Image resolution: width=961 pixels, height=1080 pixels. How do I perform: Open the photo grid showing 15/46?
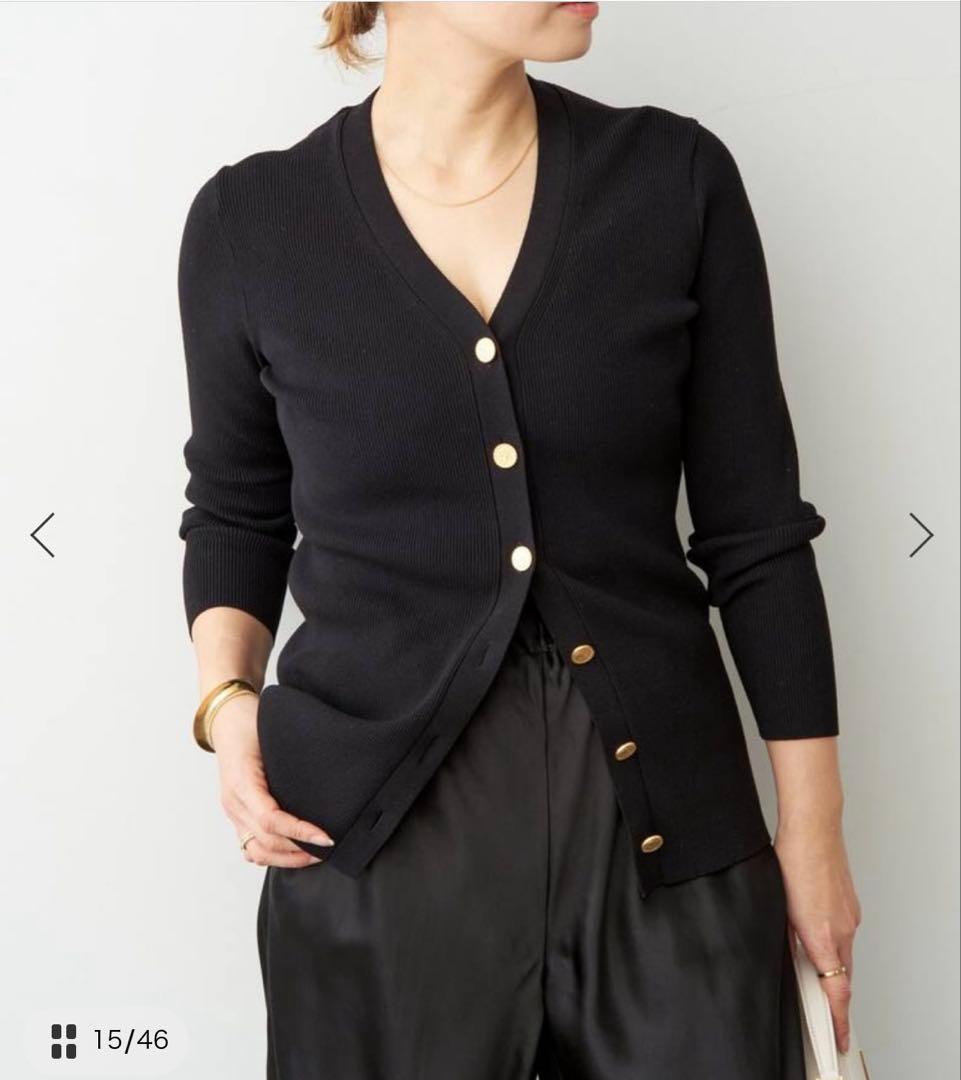(x=110, y=1040)
